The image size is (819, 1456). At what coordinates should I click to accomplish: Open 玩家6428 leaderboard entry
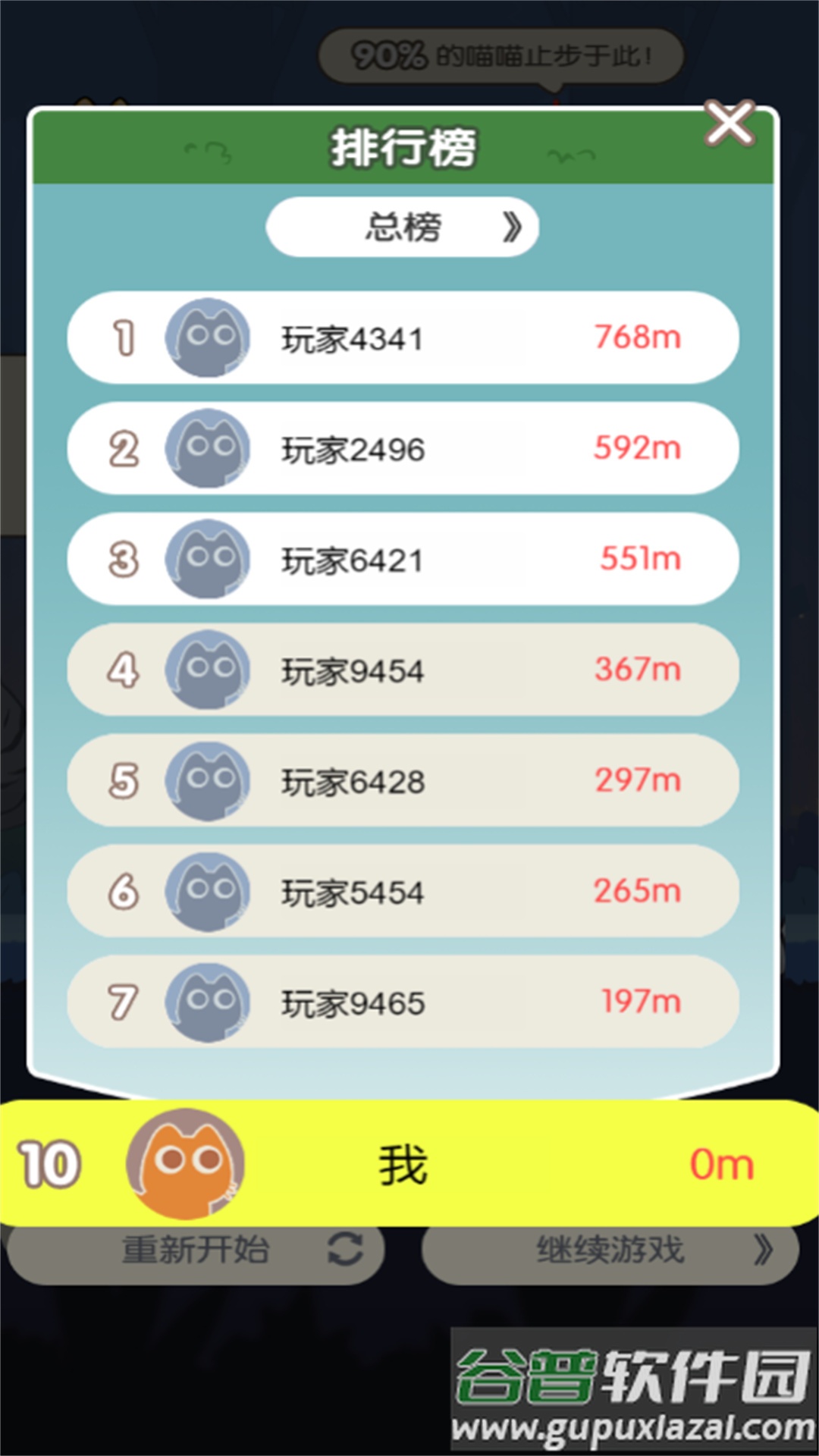pyautogui.click(x=403, y=780)
